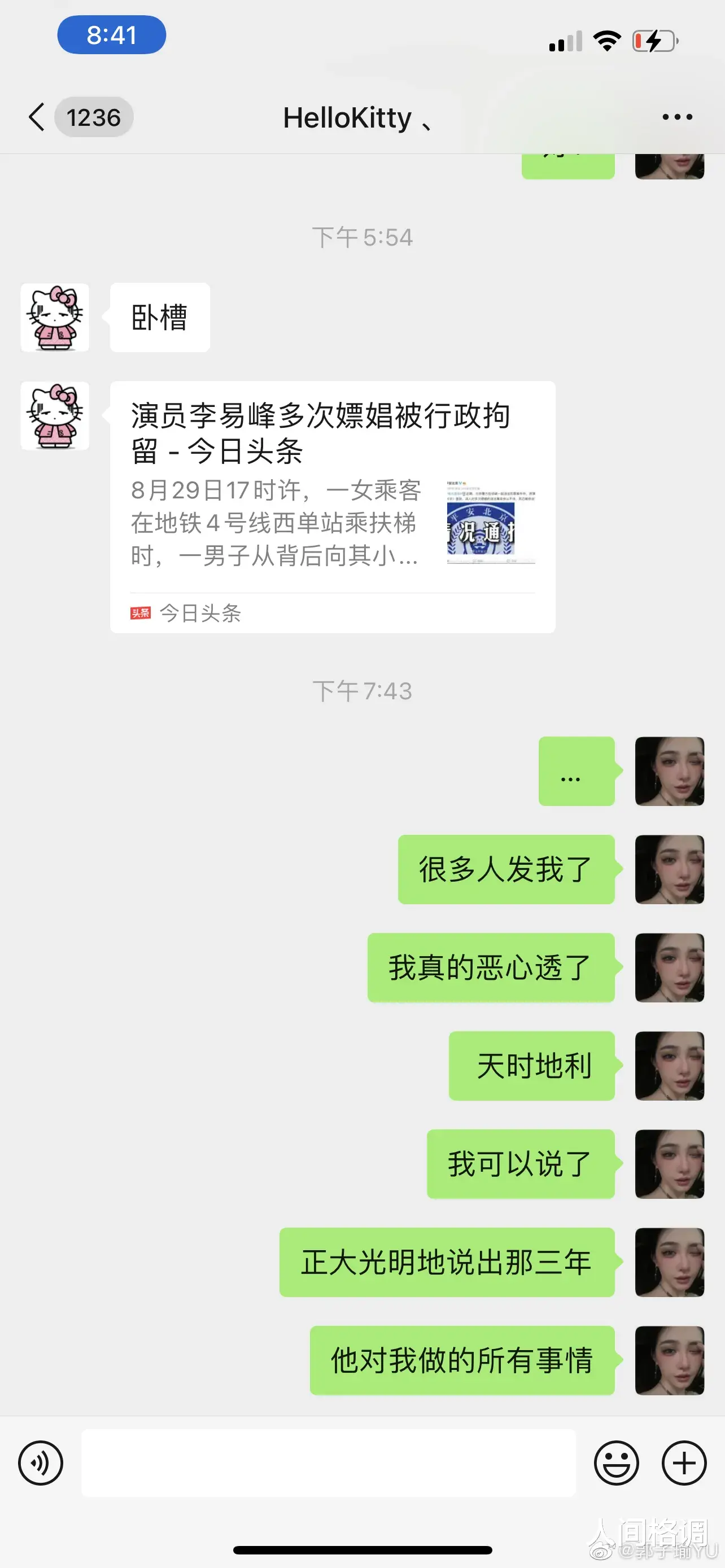Tap the Wi-Fi status icon
The height and width of the screenshot is (1568, 725).
(606, 40)
